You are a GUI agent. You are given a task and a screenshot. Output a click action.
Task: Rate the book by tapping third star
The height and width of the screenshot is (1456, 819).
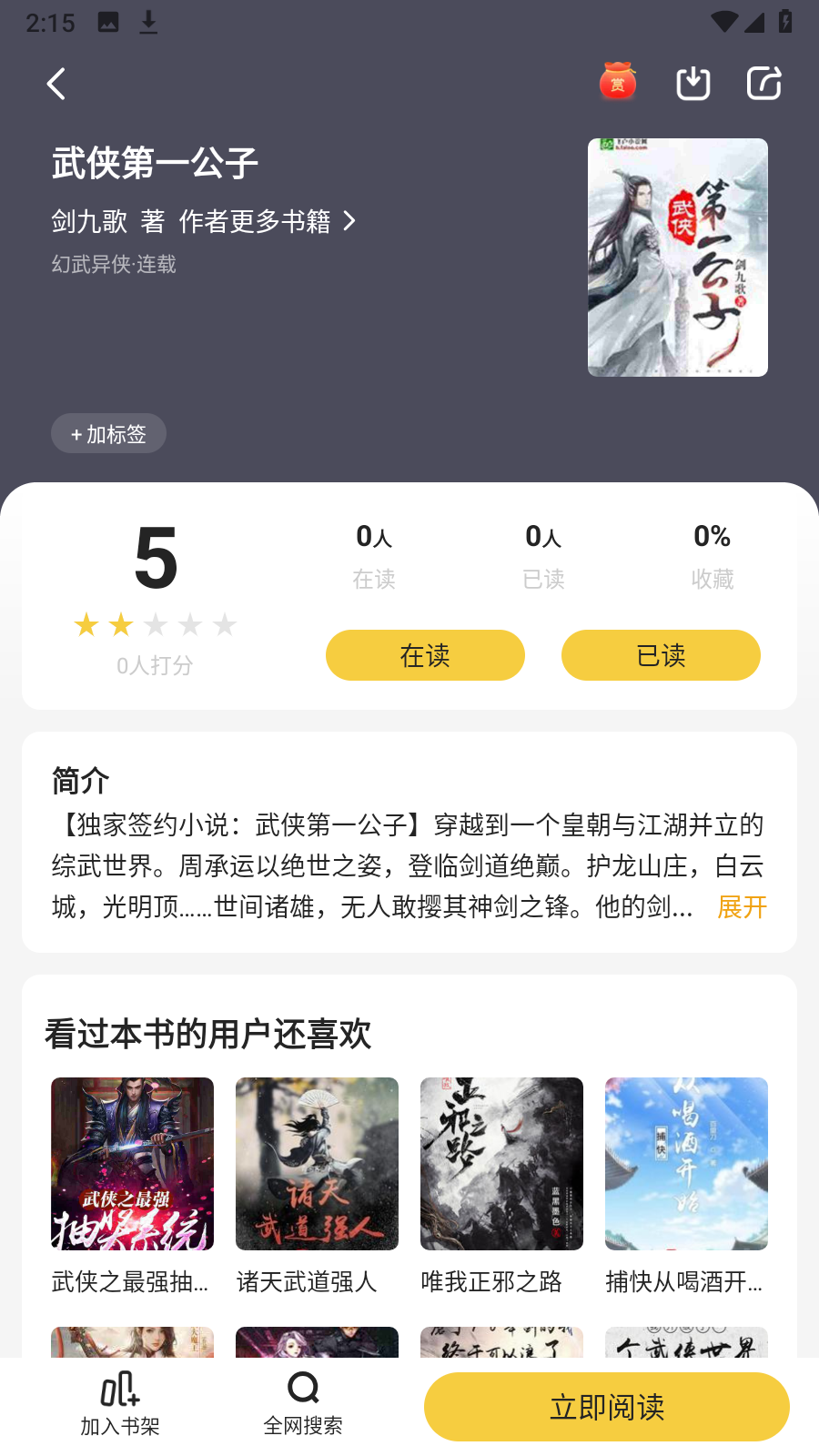[x=155, y=624]
